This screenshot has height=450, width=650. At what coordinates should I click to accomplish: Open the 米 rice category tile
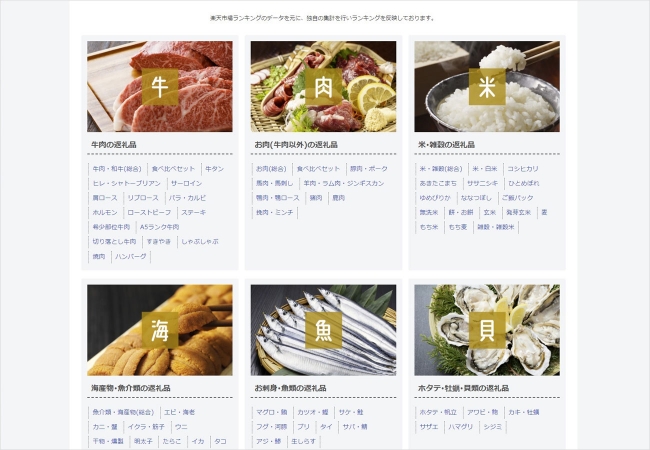[487, 86]
